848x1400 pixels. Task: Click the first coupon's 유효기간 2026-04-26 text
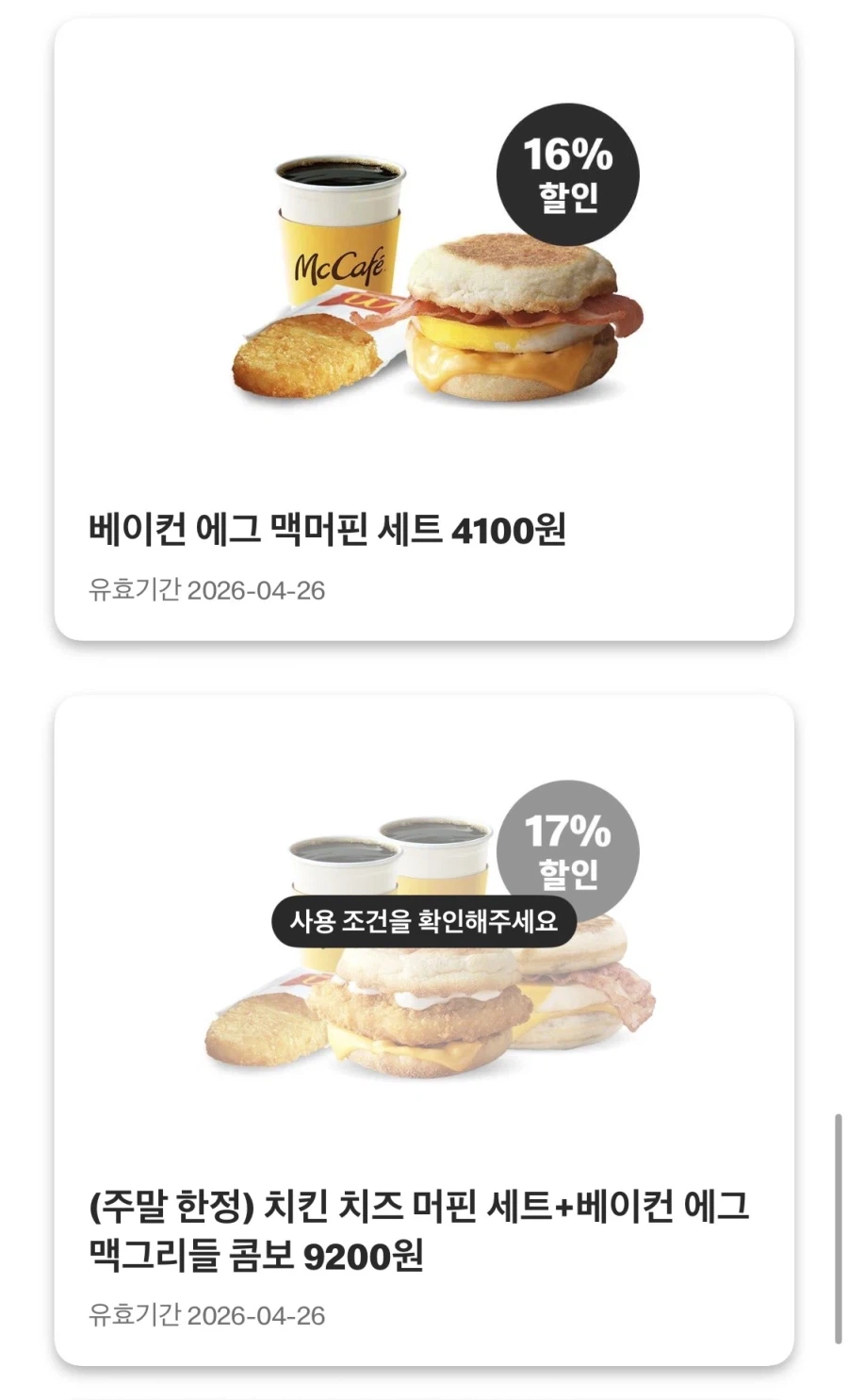click(205, 589)
